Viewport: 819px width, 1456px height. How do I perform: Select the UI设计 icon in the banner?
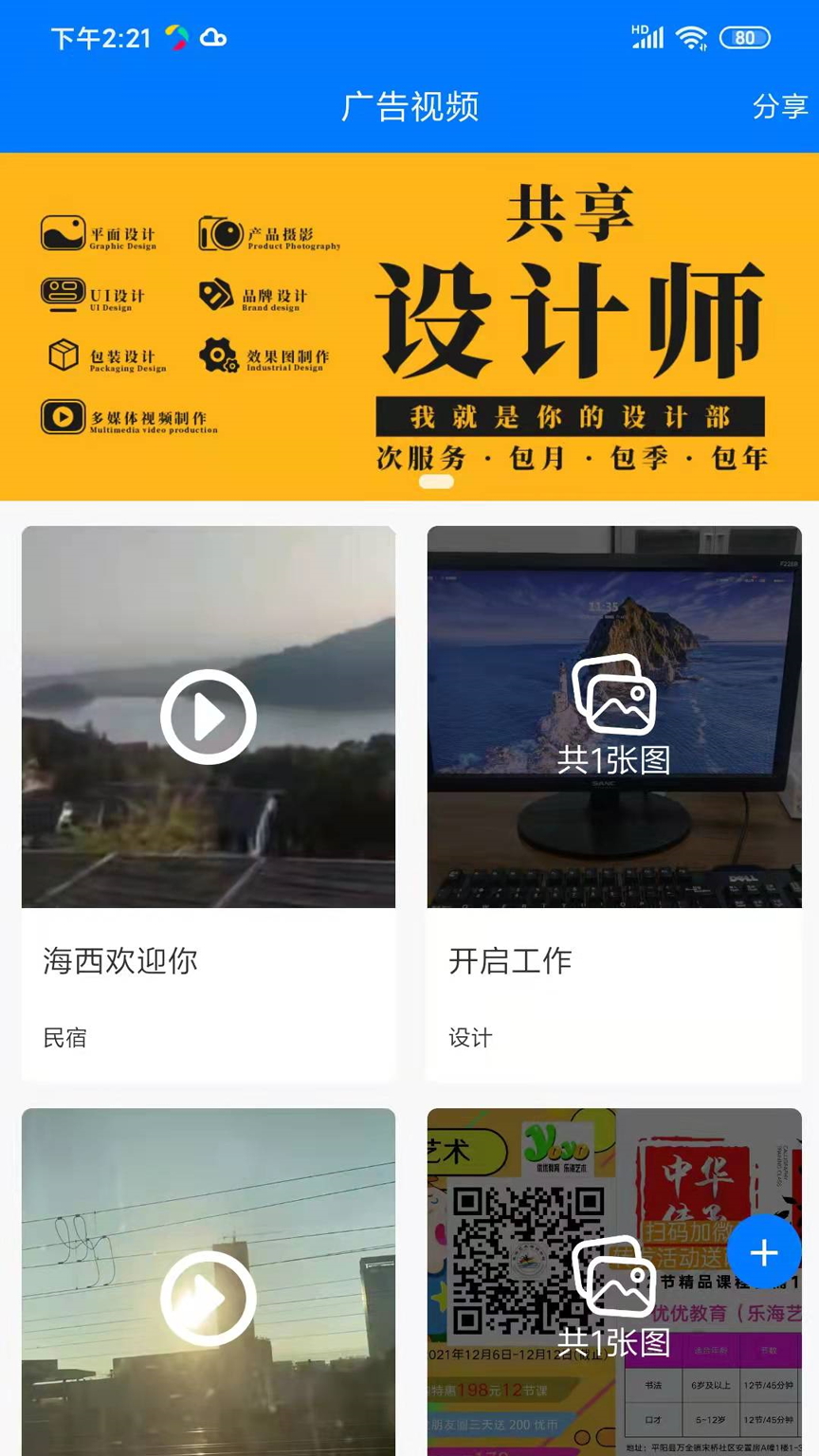[61, 294]
